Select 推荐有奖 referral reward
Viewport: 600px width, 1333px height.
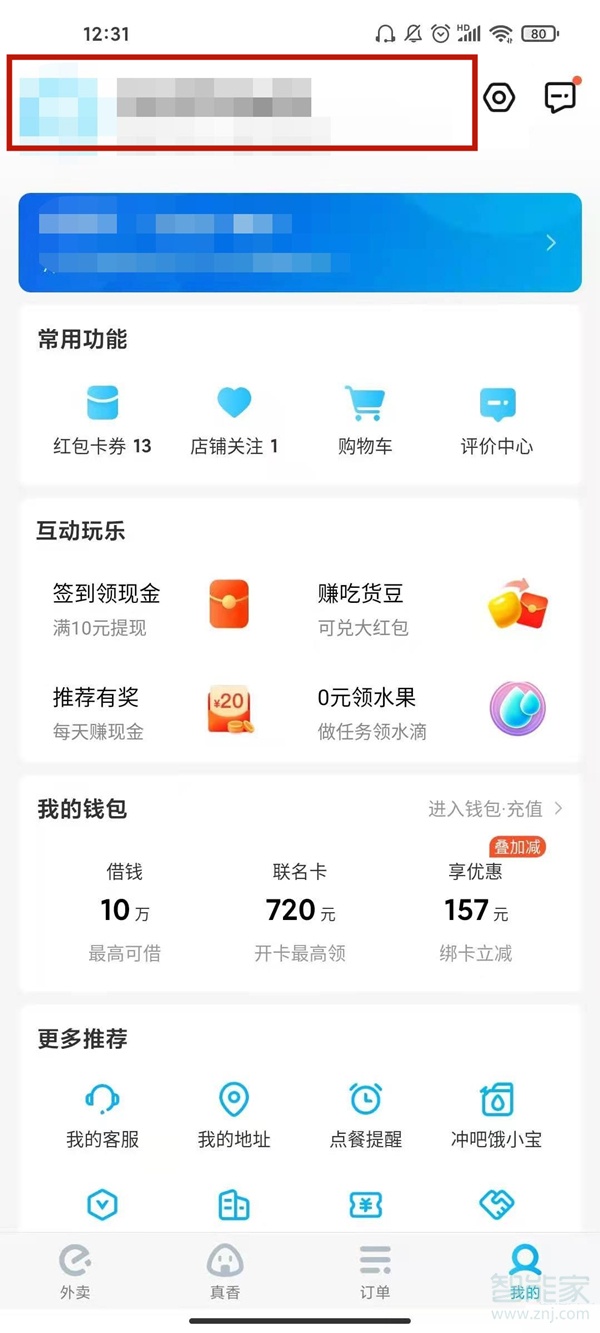pos(150,712)
